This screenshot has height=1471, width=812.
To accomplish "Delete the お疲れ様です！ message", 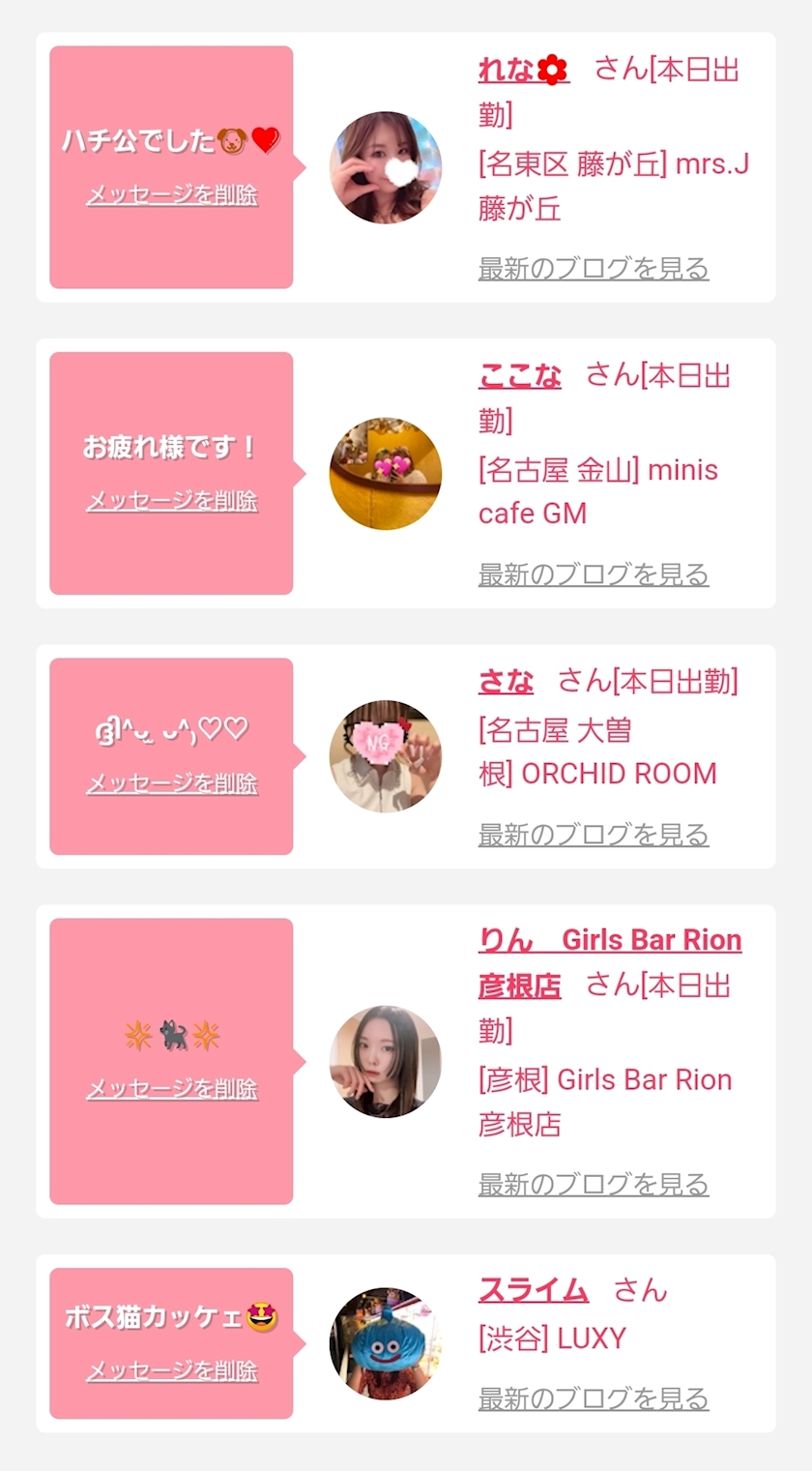I will coord(172,500).
